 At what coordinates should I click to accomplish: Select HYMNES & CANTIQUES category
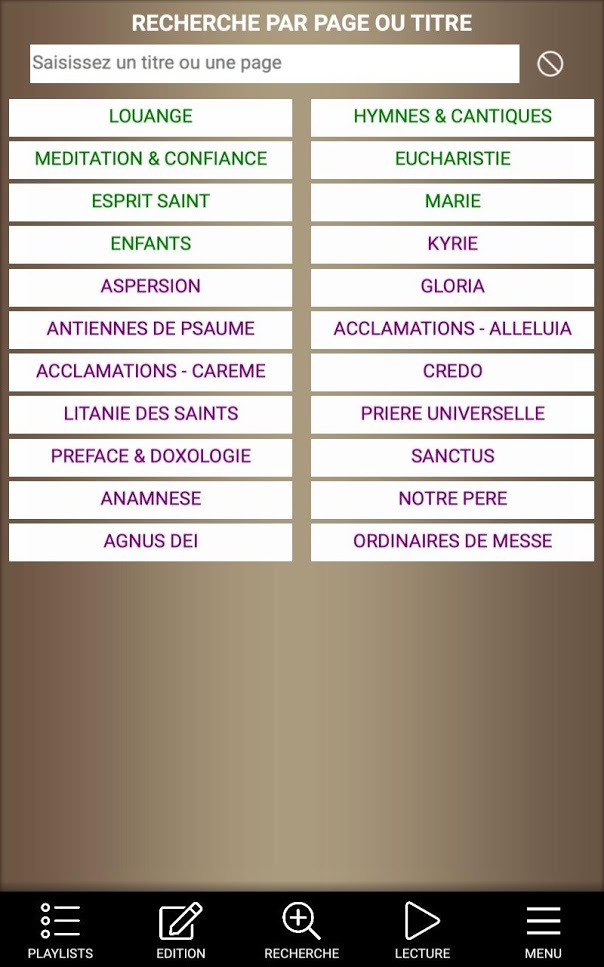click(452, 117)
